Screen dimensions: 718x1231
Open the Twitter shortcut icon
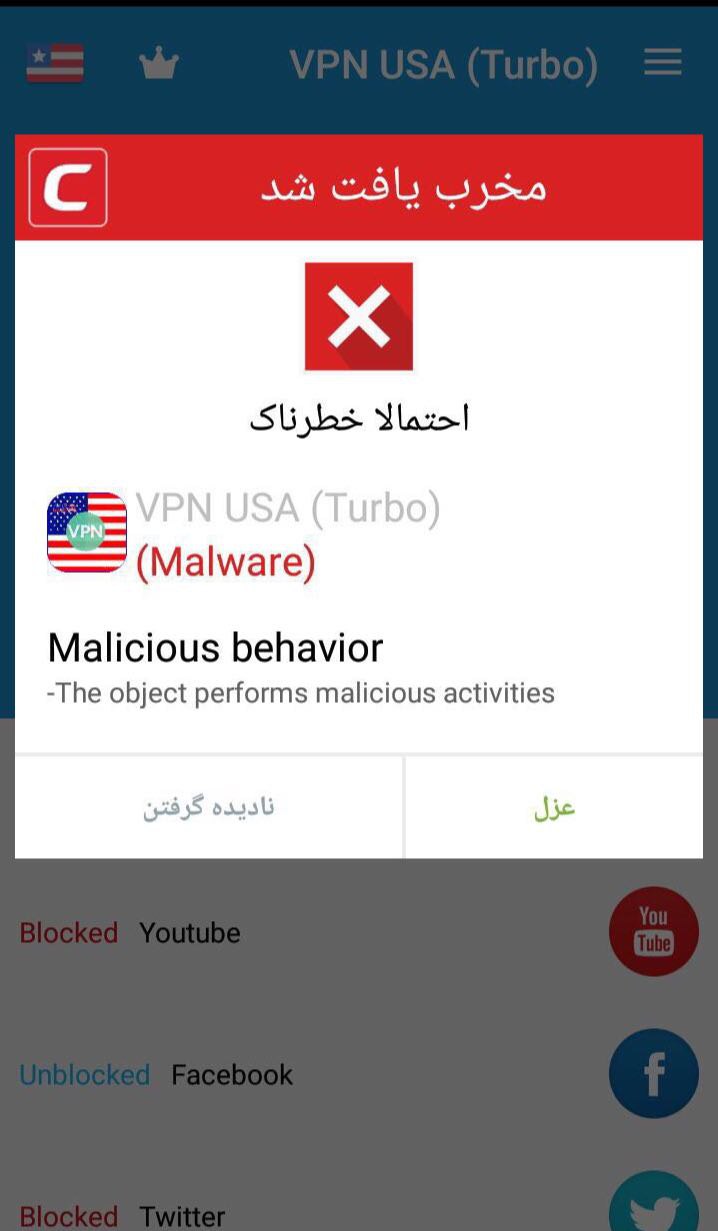pos(653,1202)
